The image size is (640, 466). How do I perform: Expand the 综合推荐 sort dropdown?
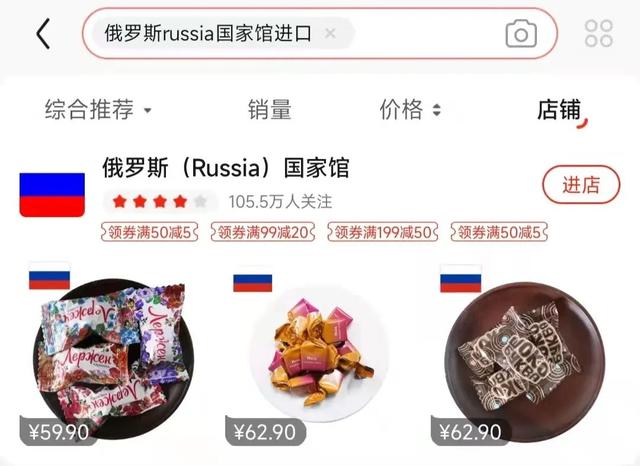coord(98,110)
